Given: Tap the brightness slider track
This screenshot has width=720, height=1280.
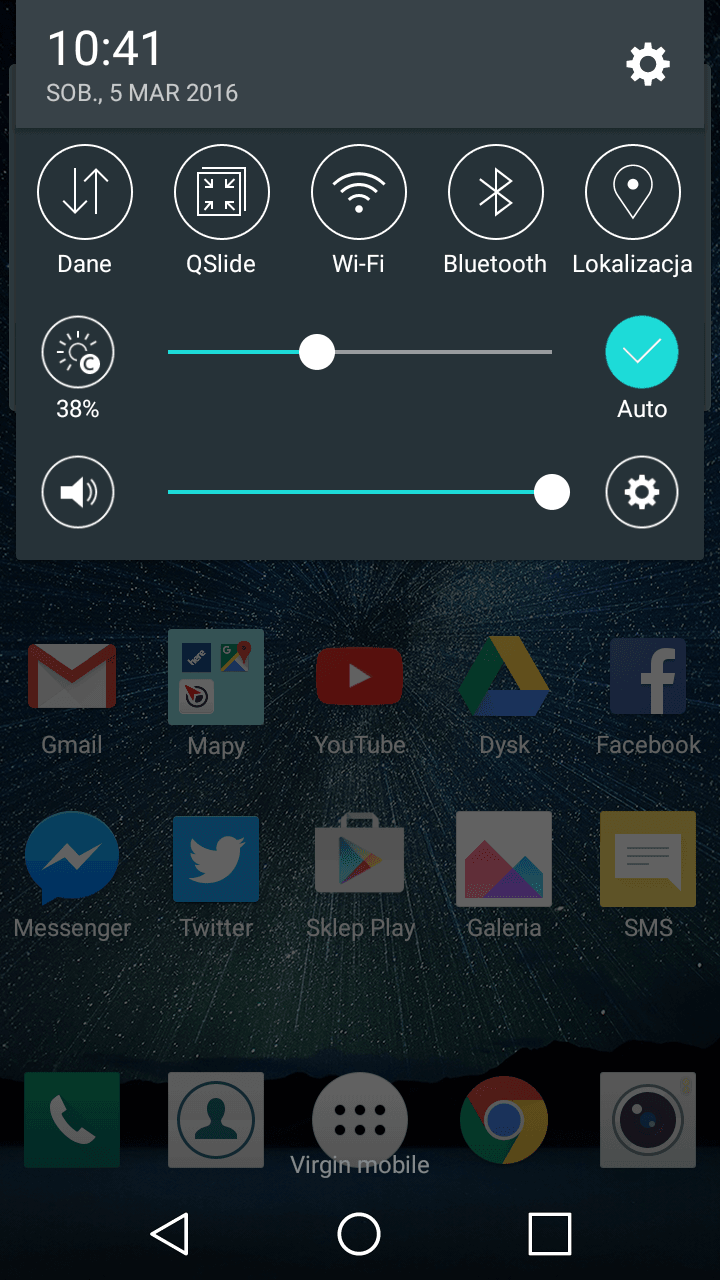Looking at the screenshot, I should 360,352.
